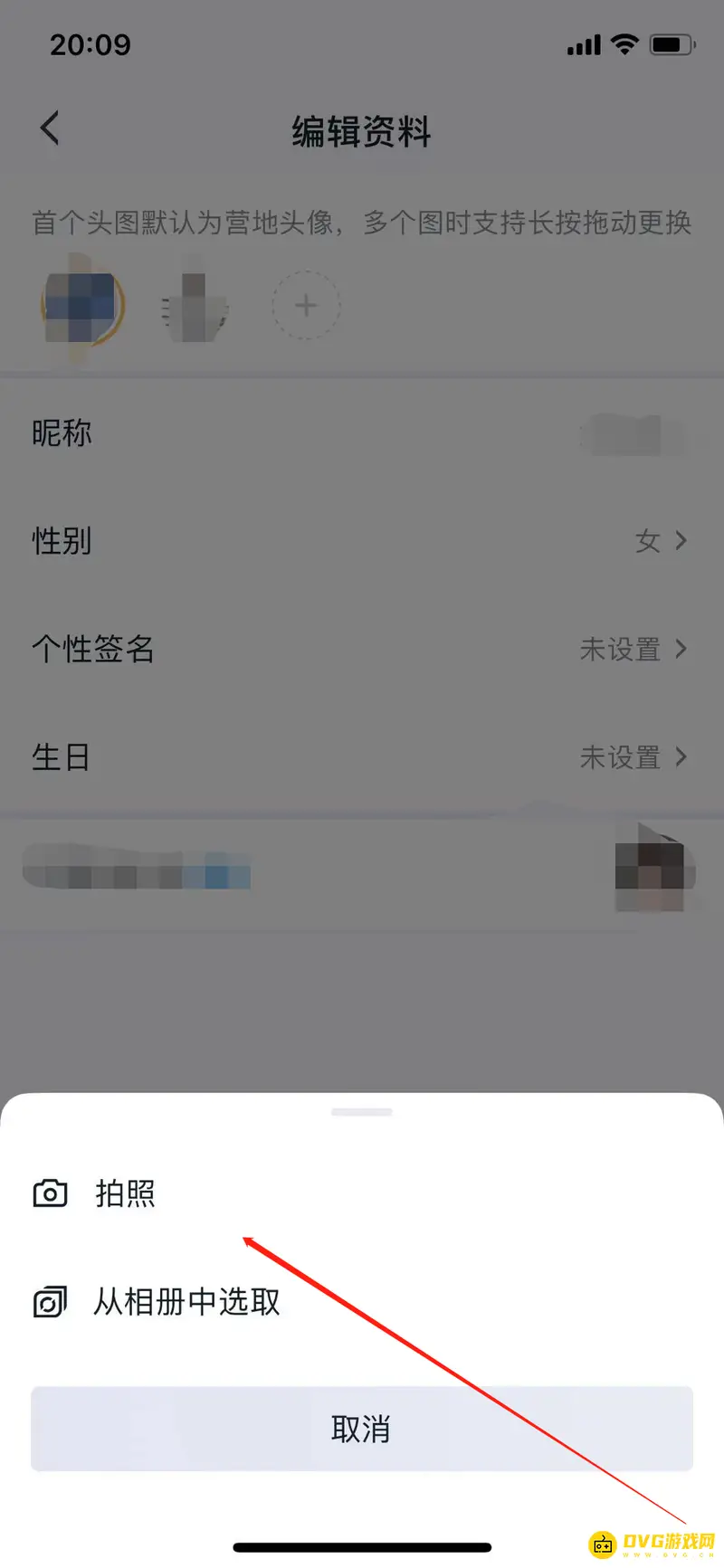Select 拍照 from the action sheet

[127, 1193]
